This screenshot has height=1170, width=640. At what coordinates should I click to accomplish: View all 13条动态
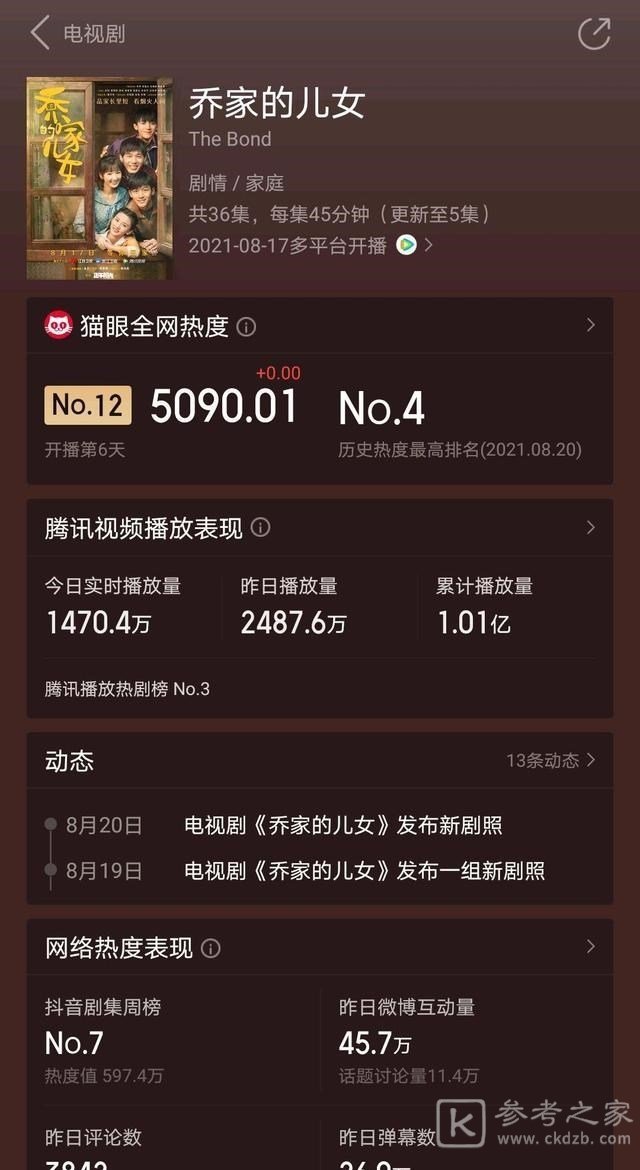pos(550,760)
